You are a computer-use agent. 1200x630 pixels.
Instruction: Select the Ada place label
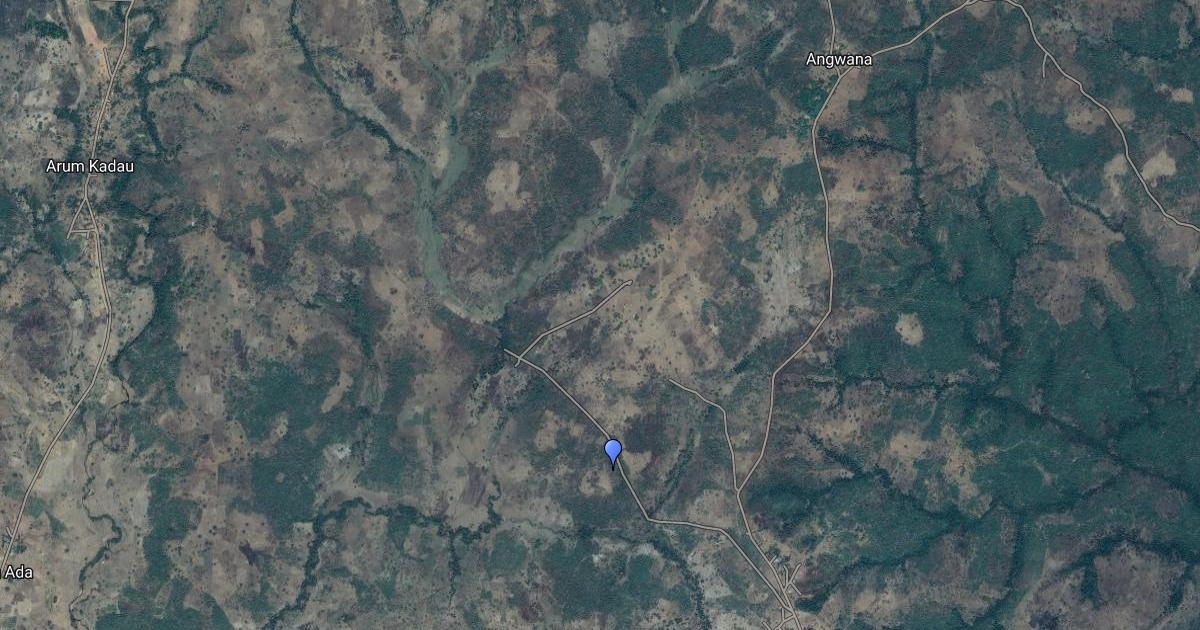[x=19, y=572]
